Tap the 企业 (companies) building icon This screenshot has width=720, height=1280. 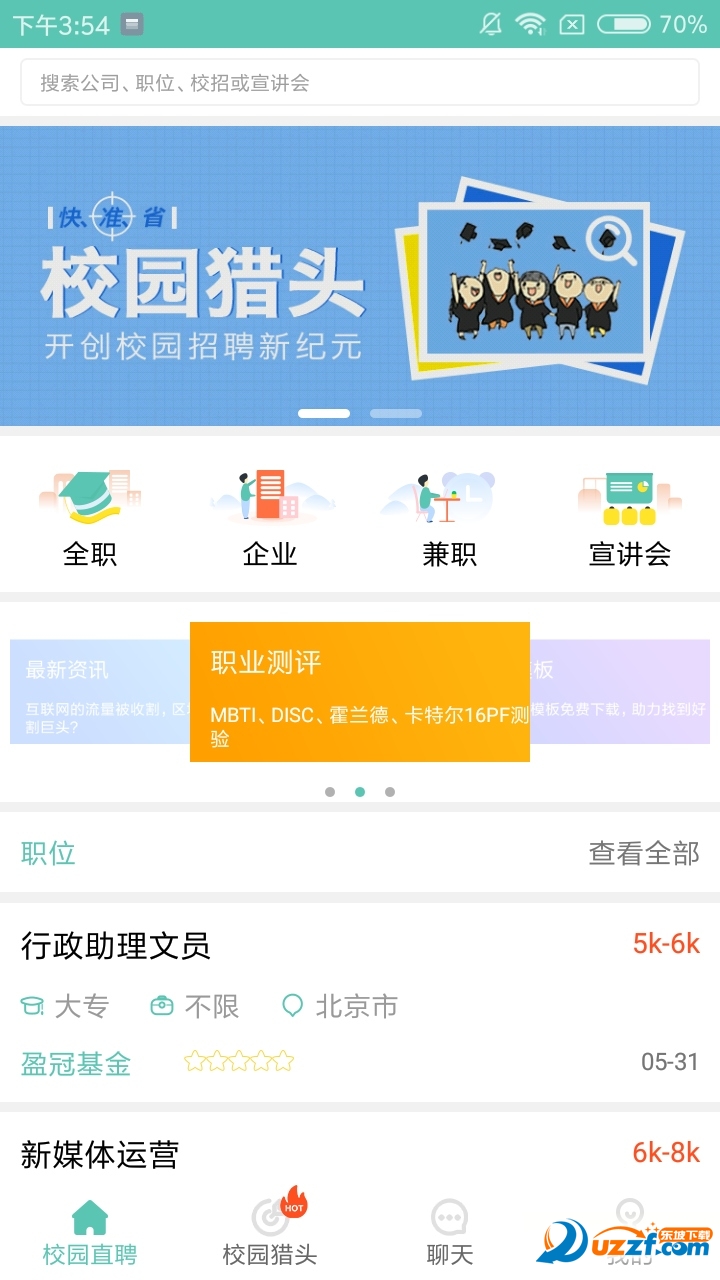tap(268, 495)
